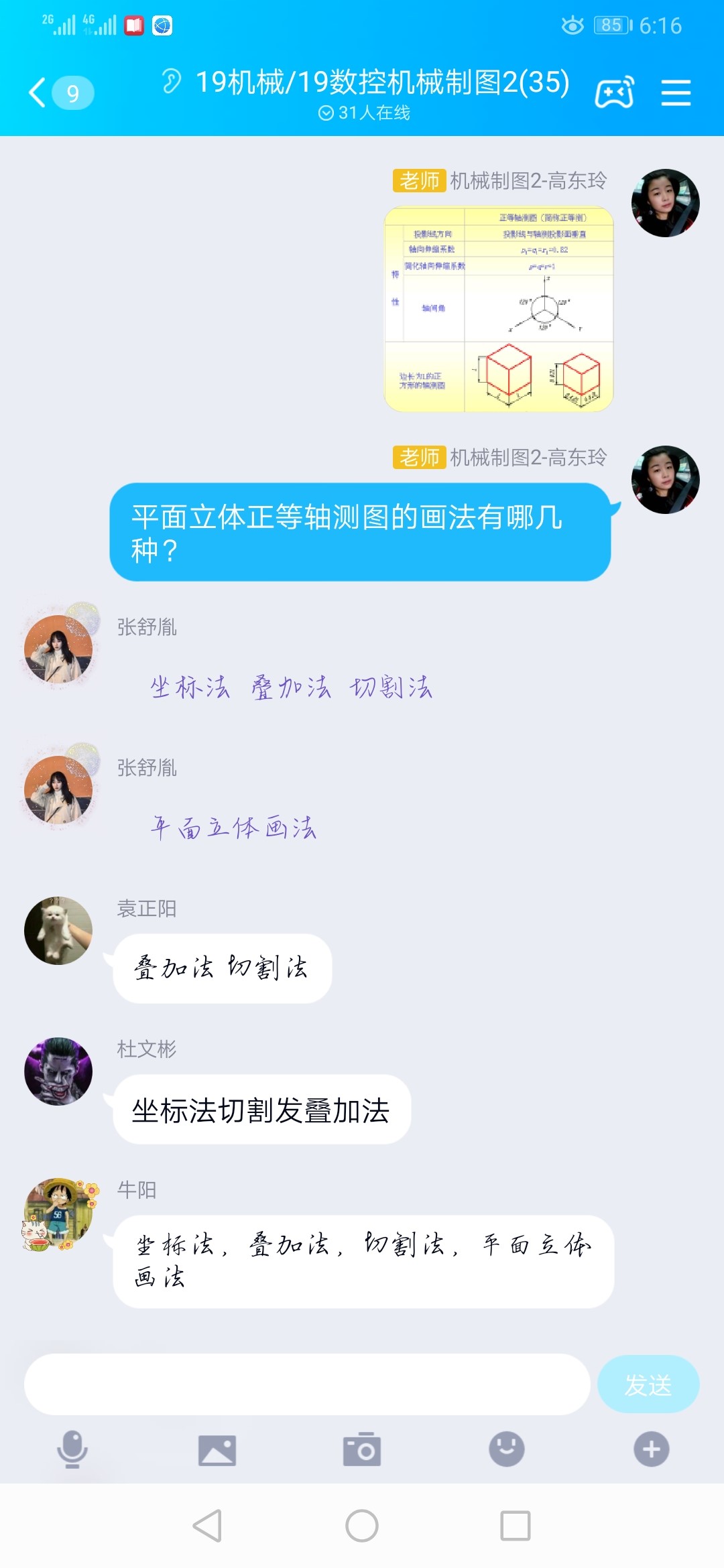The height and width of the screenshot is (1568, 724).
Task: View 袁正阳's profile avatar
Action: tap(58, 930)
